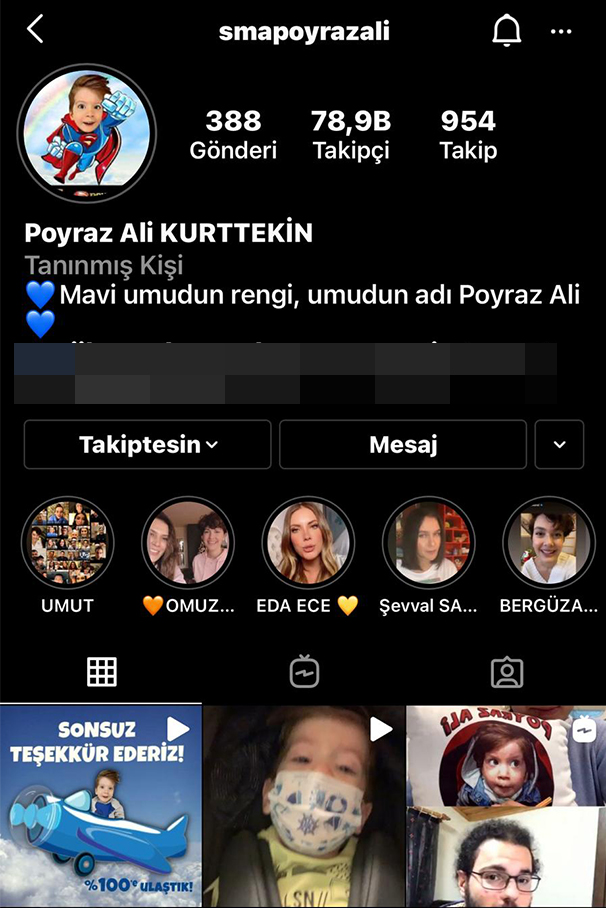606x908 pixels.
Task: Go back using the top-left arrow
Action: [35, 30]
